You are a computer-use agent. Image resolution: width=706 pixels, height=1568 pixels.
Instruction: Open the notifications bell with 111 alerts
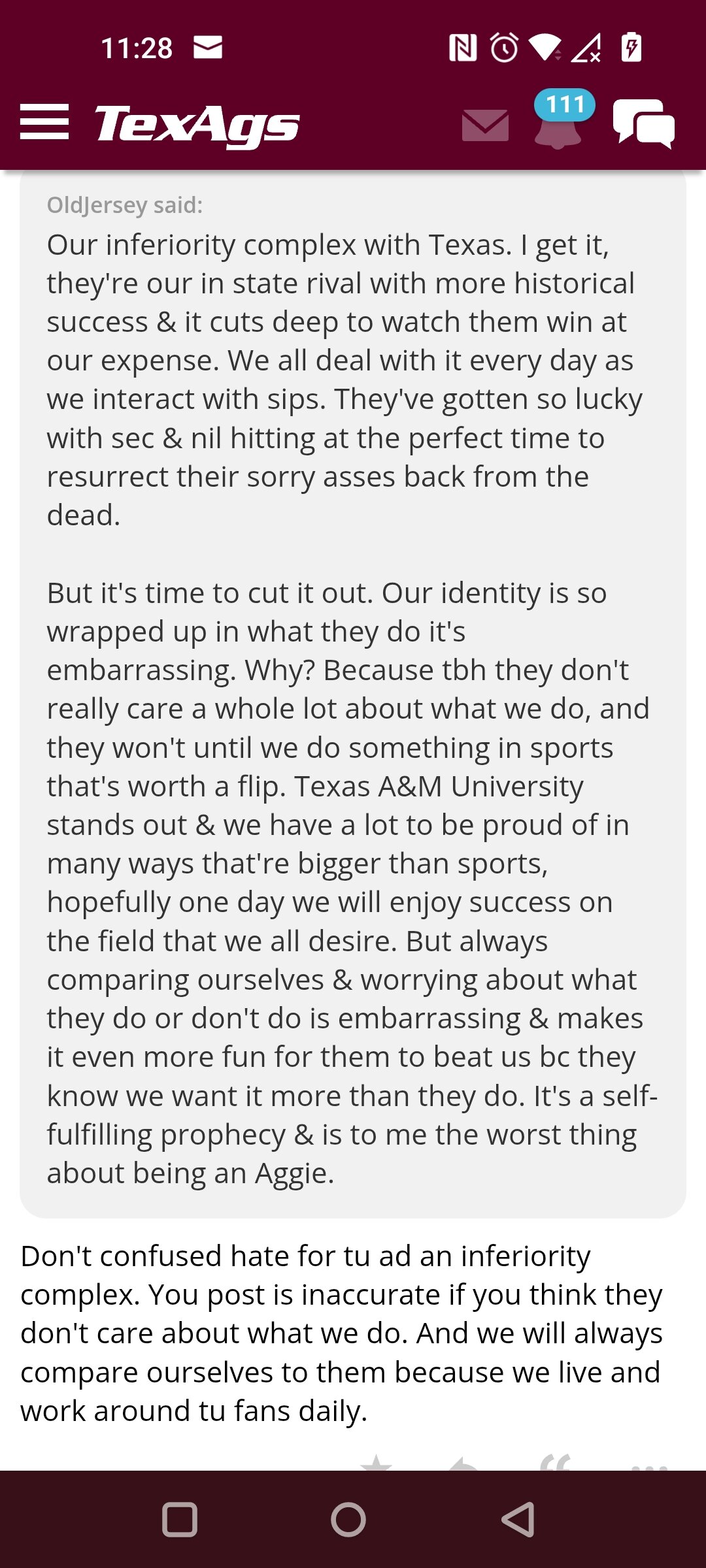click(561, 120)
